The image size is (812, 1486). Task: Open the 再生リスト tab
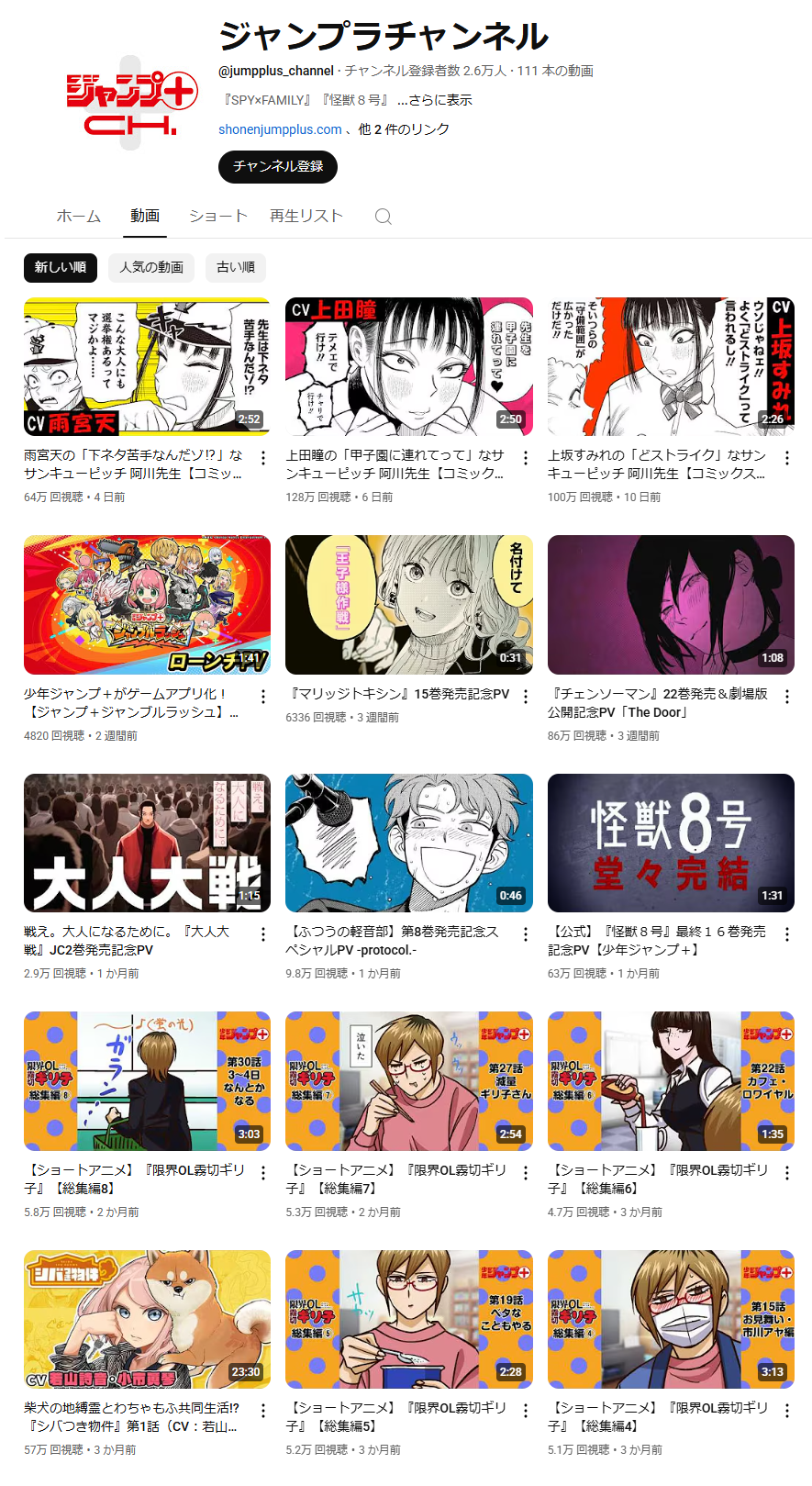click(x=306, y=216)
